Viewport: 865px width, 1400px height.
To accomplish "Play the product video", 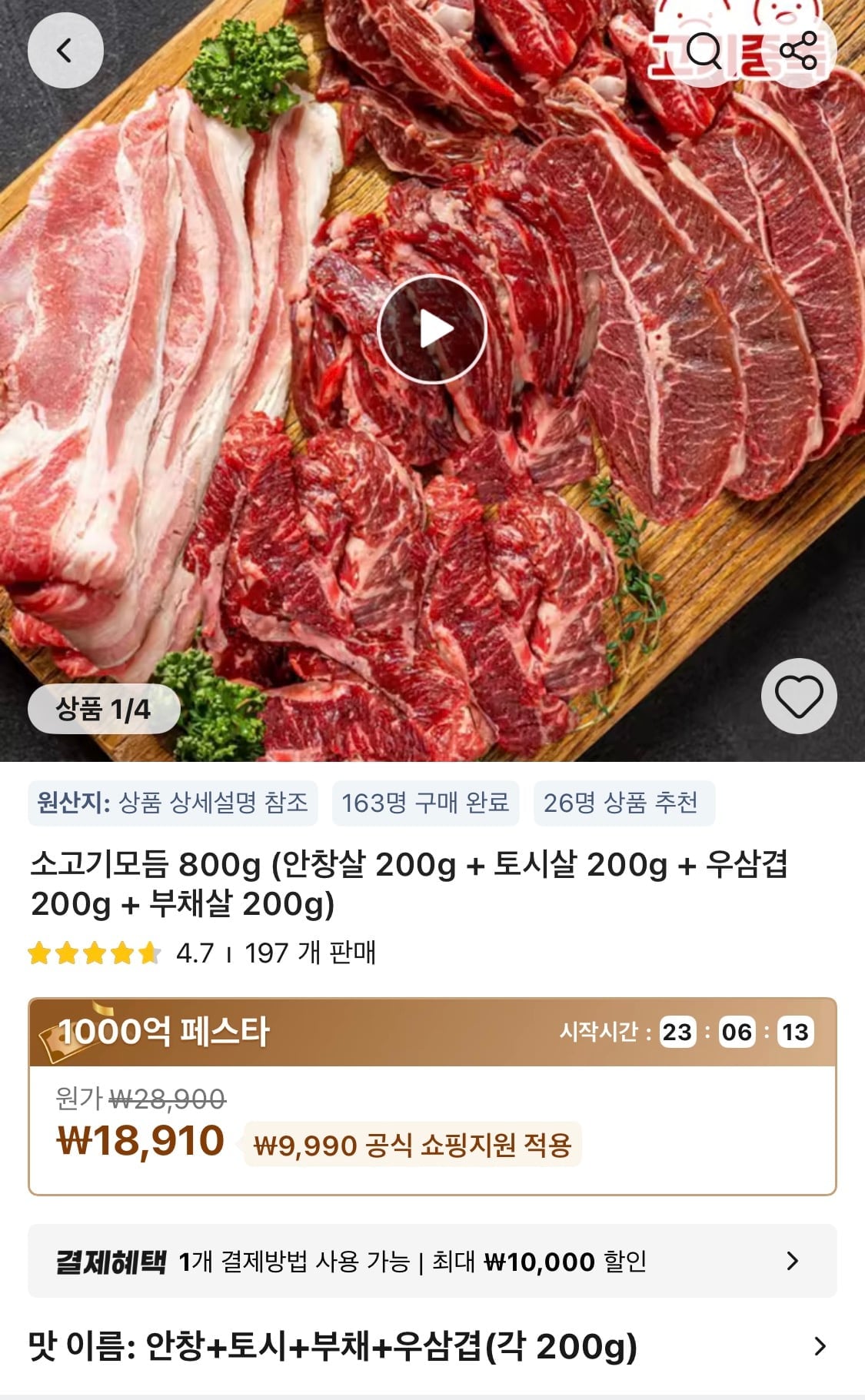I will (432, 329).
